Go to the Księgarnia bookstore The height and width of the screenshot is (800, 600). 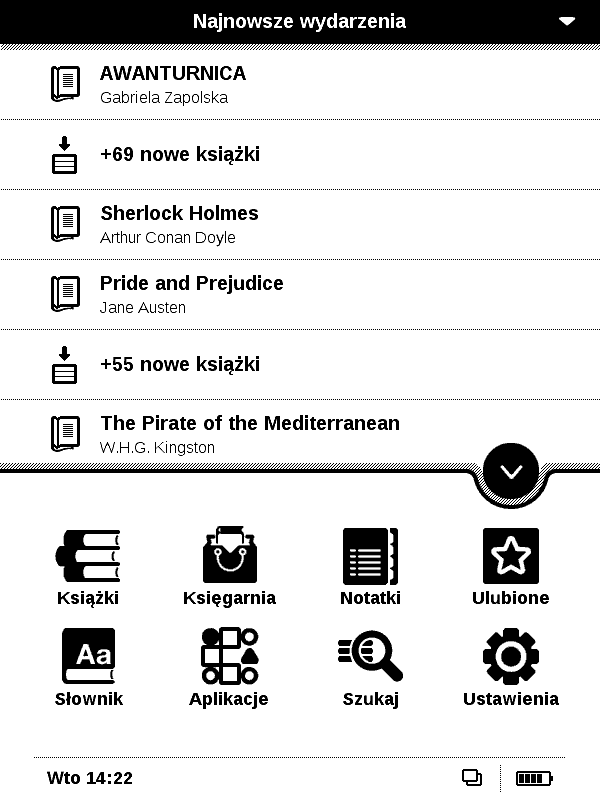pos(229,567)
